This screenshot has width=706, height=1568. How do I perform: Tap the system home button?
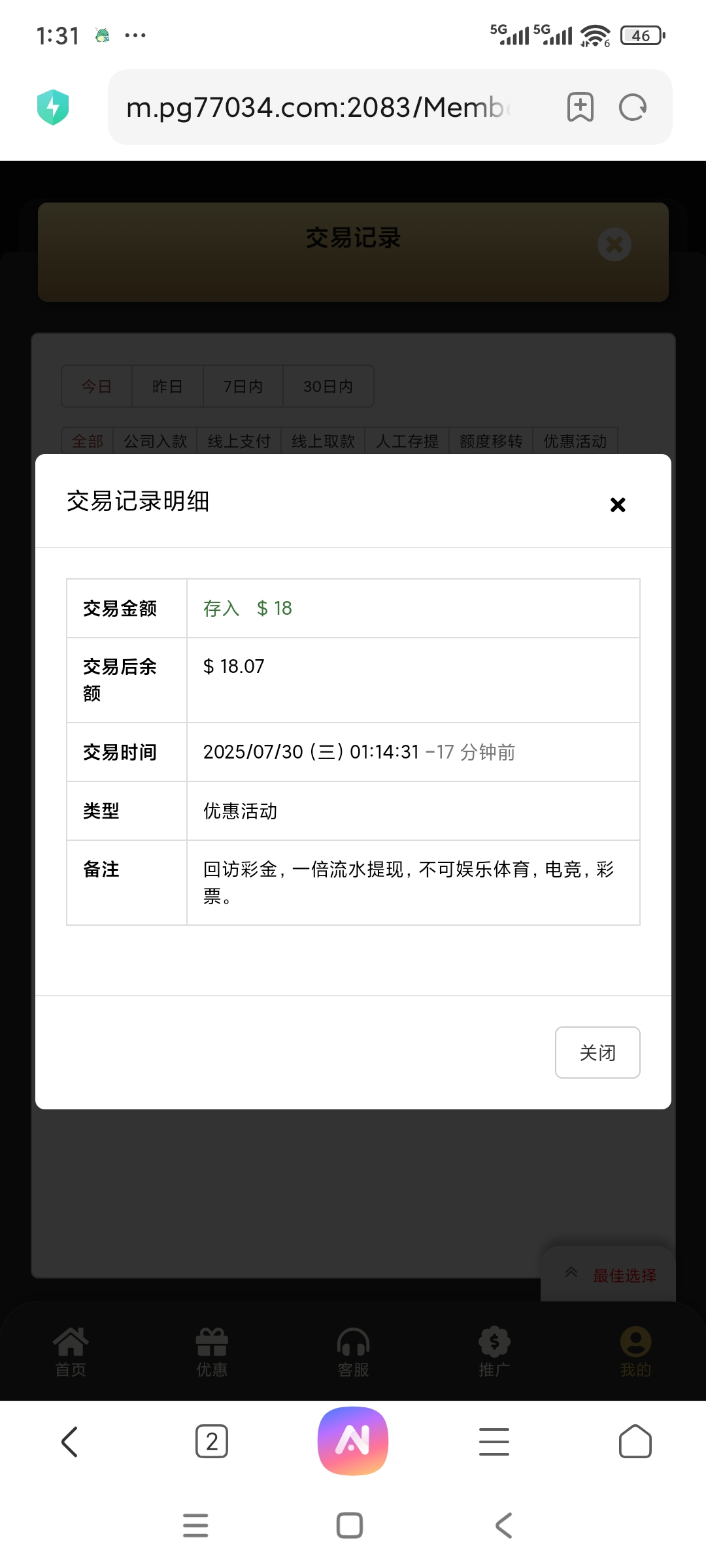pyautogui.click(x=350, y=1526)
